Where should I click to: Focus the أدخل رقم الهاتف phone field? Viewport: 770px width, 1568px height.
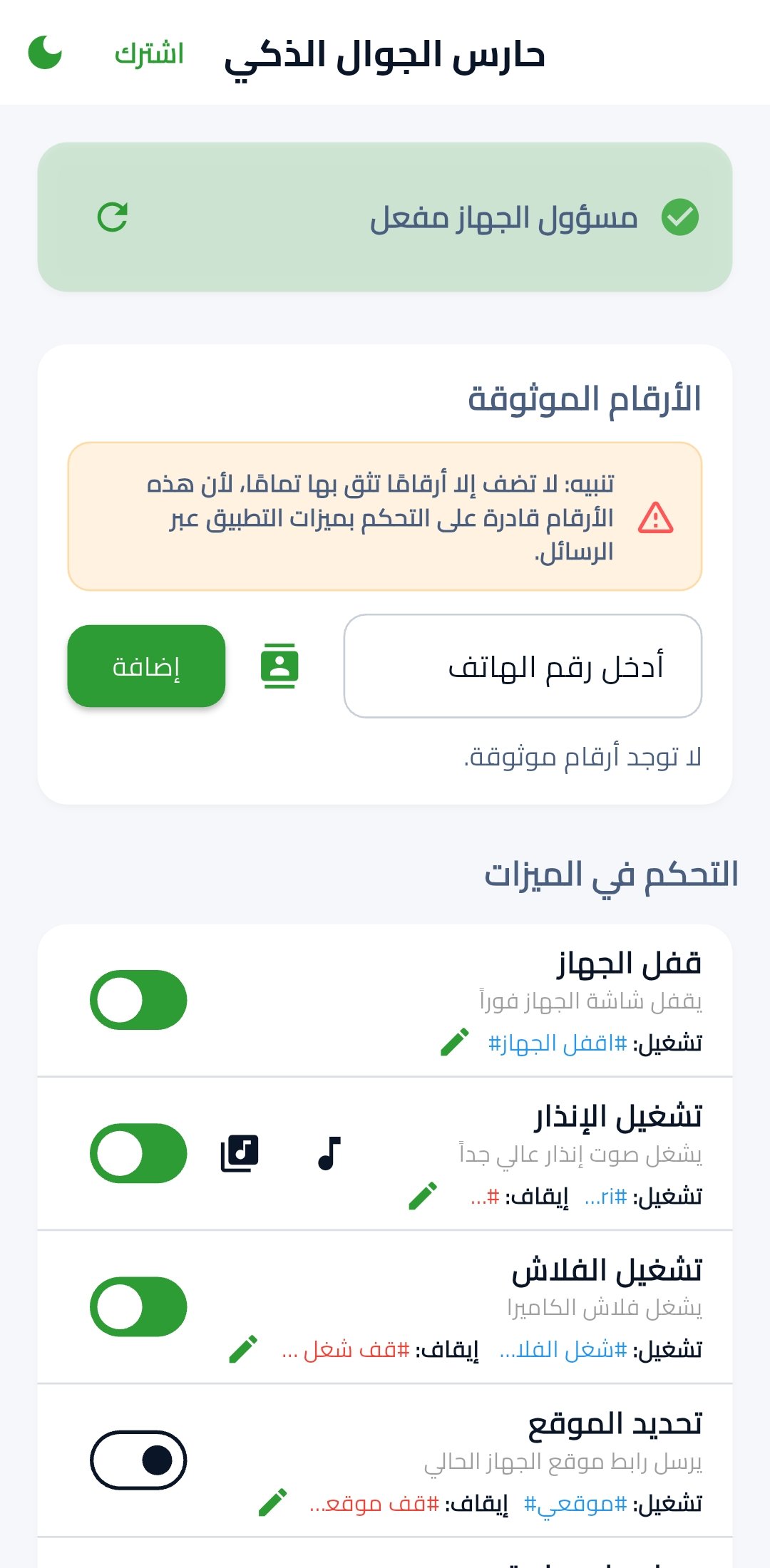523,666
